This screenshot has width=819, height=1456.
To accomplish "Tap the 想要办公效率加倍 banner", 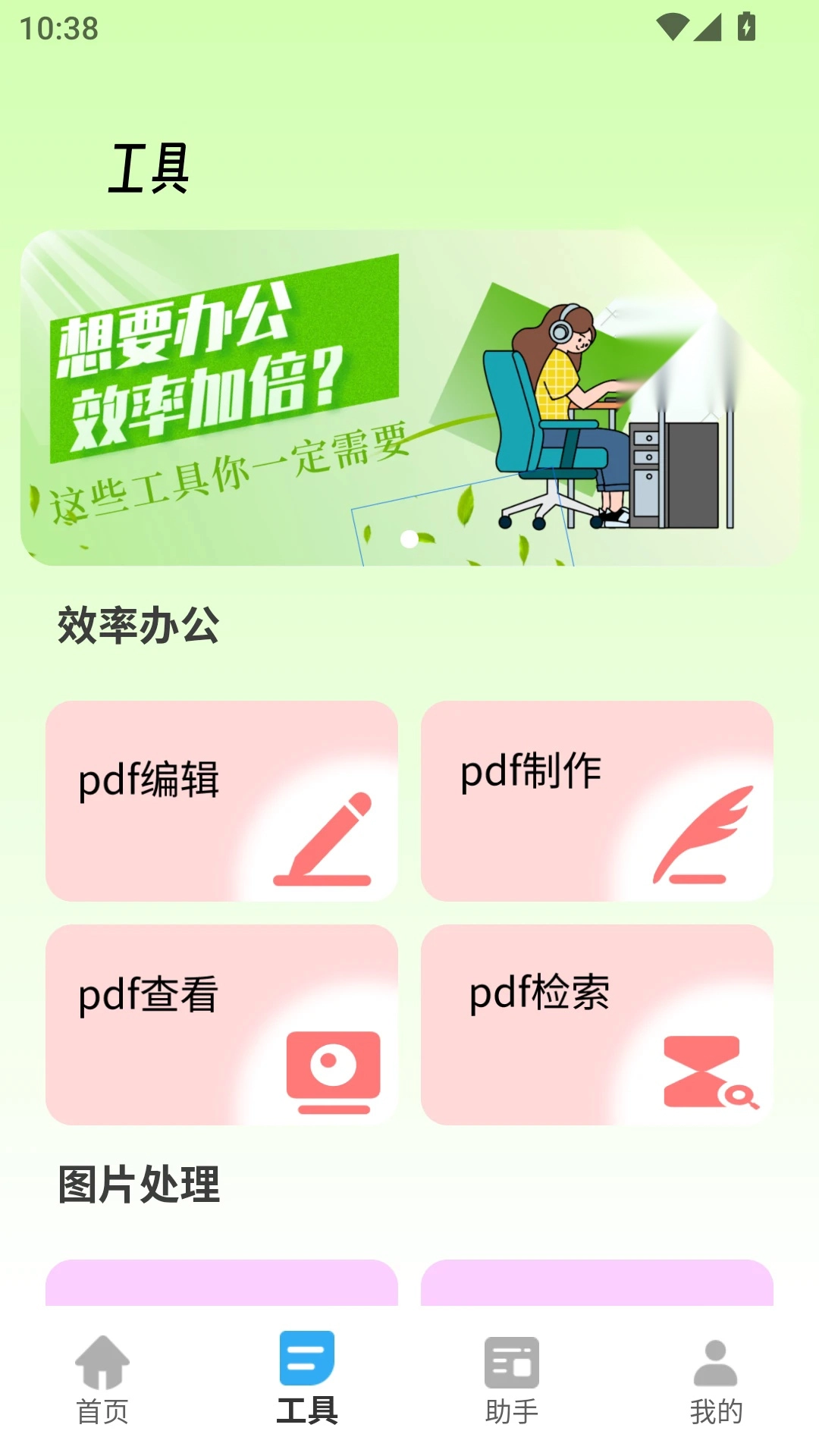I will [409, 398].
